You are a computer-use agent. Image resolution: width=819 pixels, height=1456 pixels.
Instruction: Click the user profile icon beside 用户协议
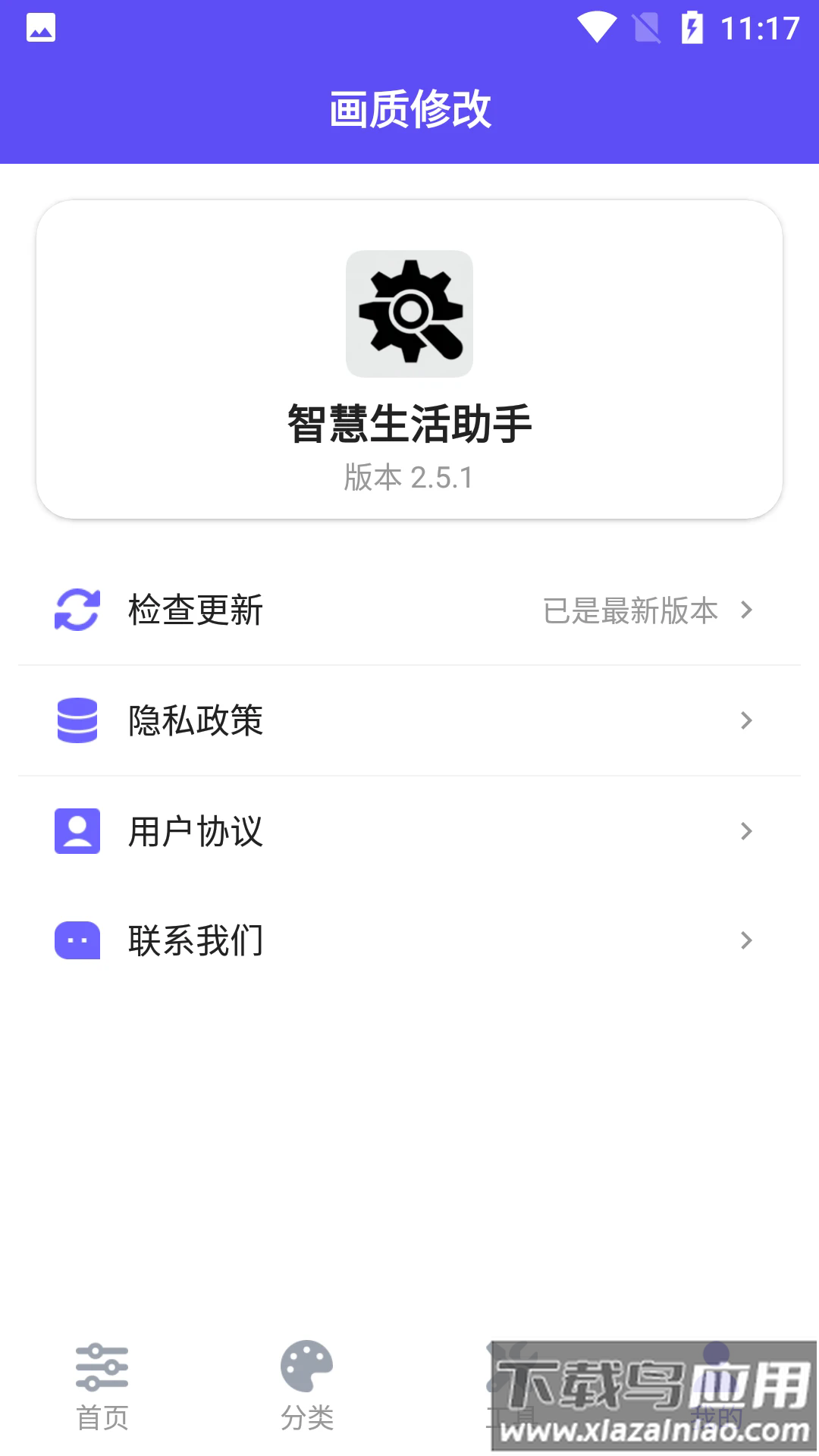(x=76, y=832)
